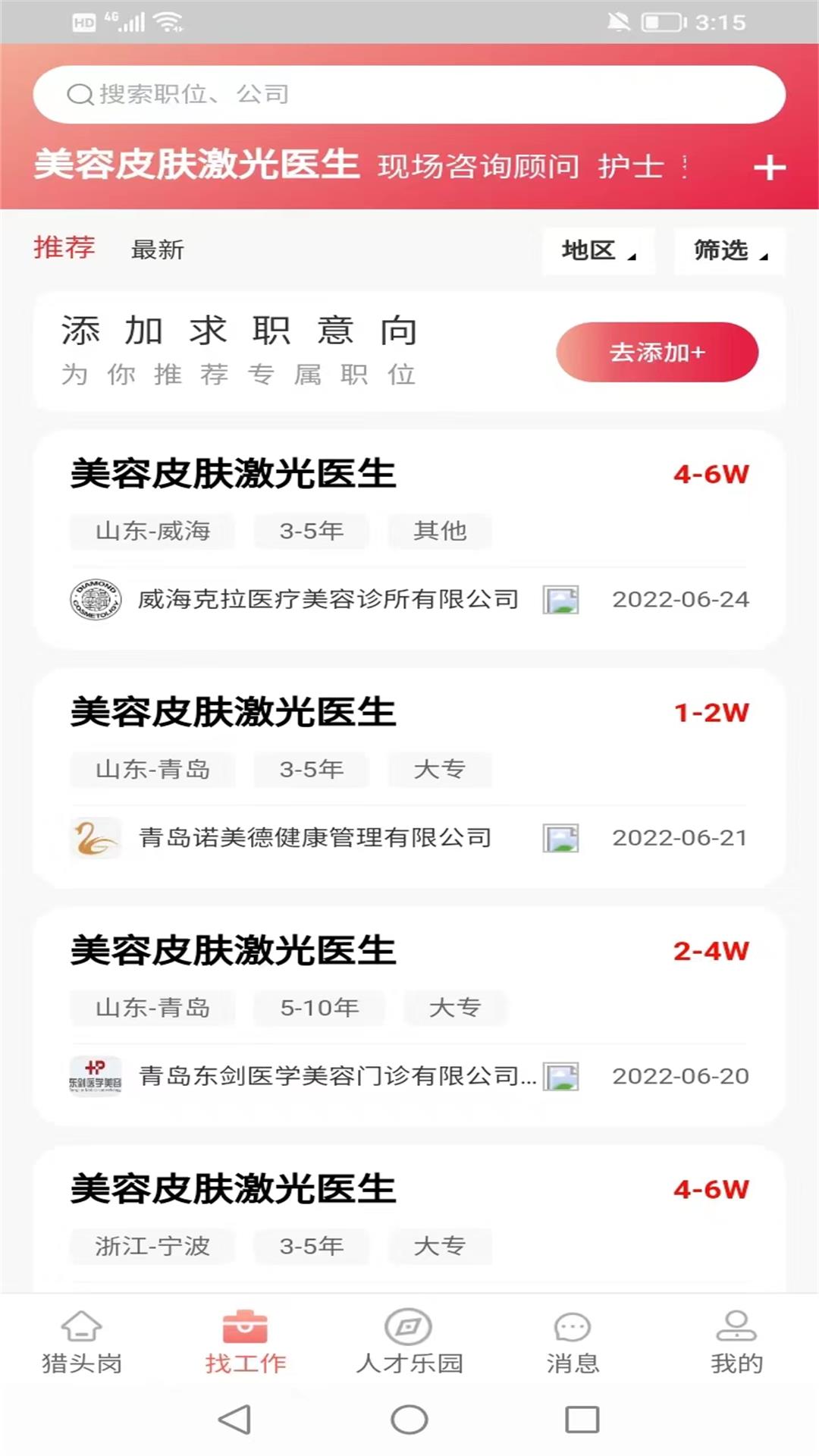The image size is (819, 1456).
Task: Add a job category with the plus icon
Action: pos(769,168)
